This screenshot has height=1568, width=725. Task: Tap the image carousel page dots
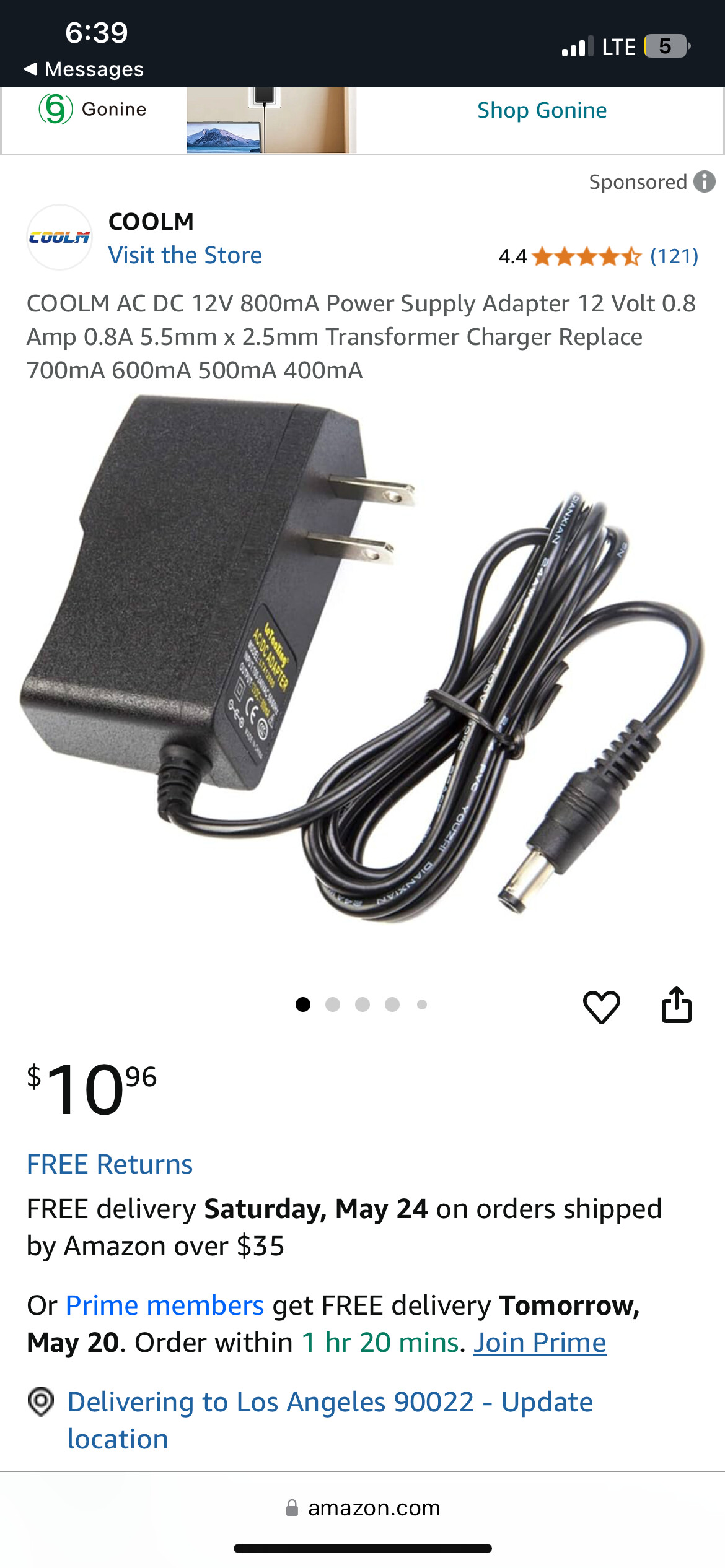pos(362,1004)
